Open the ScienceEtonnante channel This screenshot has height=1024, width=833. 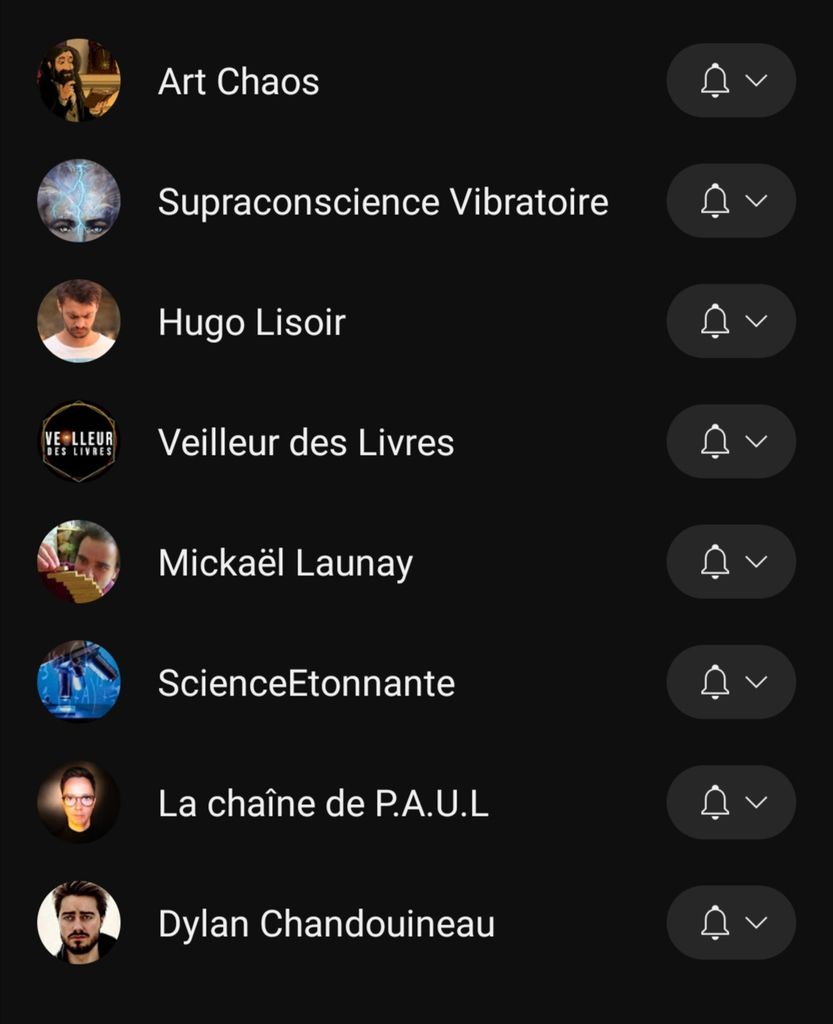coord(306,684)
